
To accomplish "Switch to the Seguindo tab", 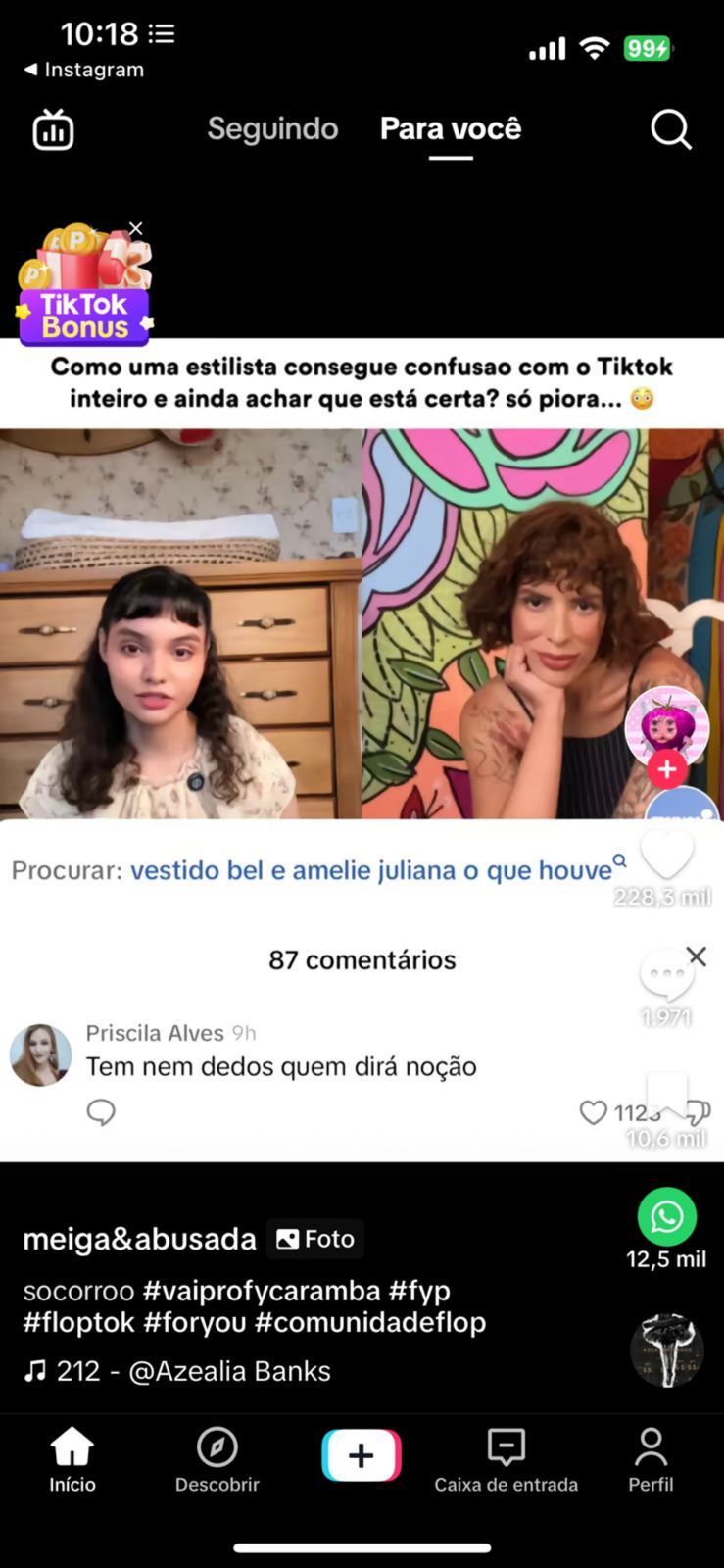I will pos(272,128).
